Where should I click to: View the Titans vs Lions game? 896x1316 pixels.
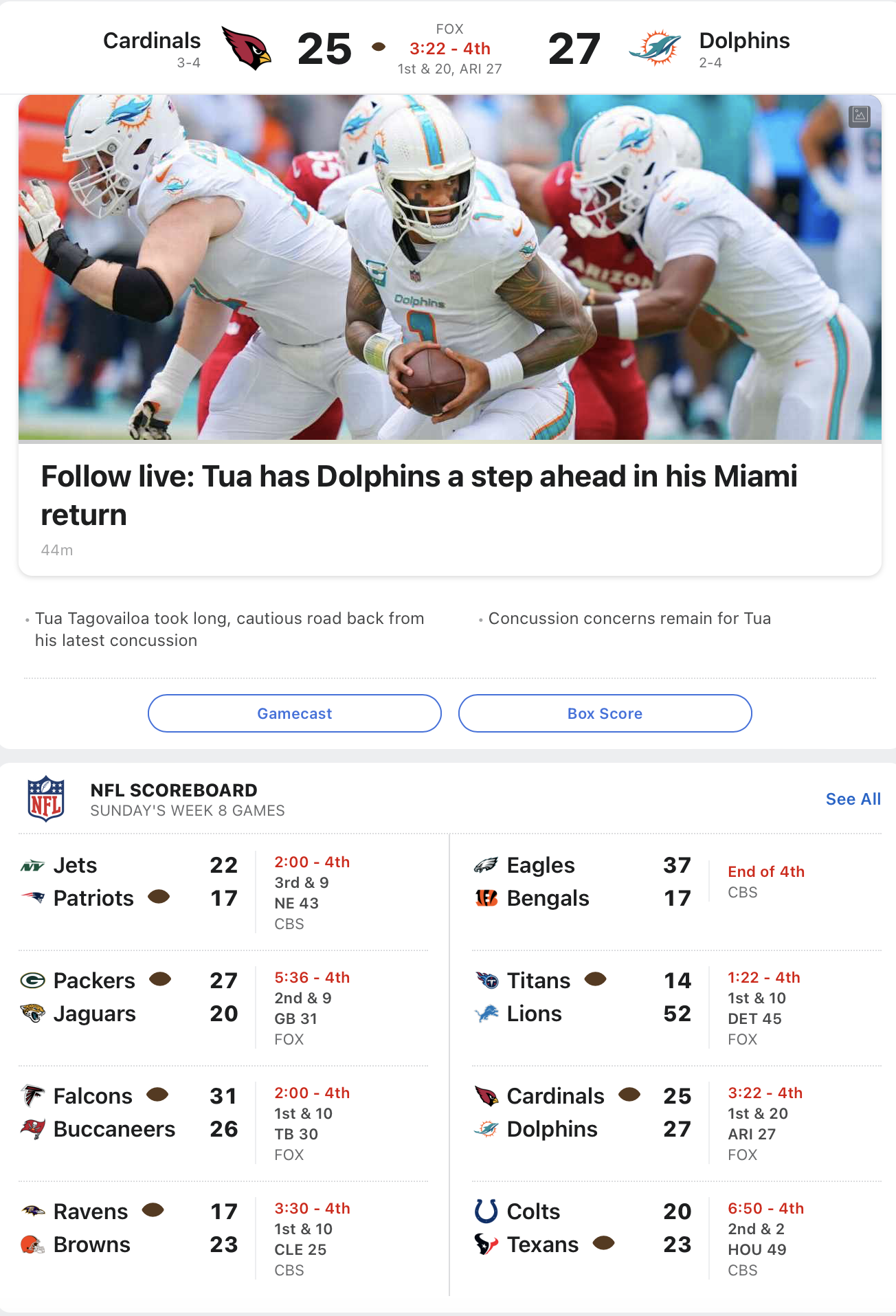click(x=677, y=1007)
